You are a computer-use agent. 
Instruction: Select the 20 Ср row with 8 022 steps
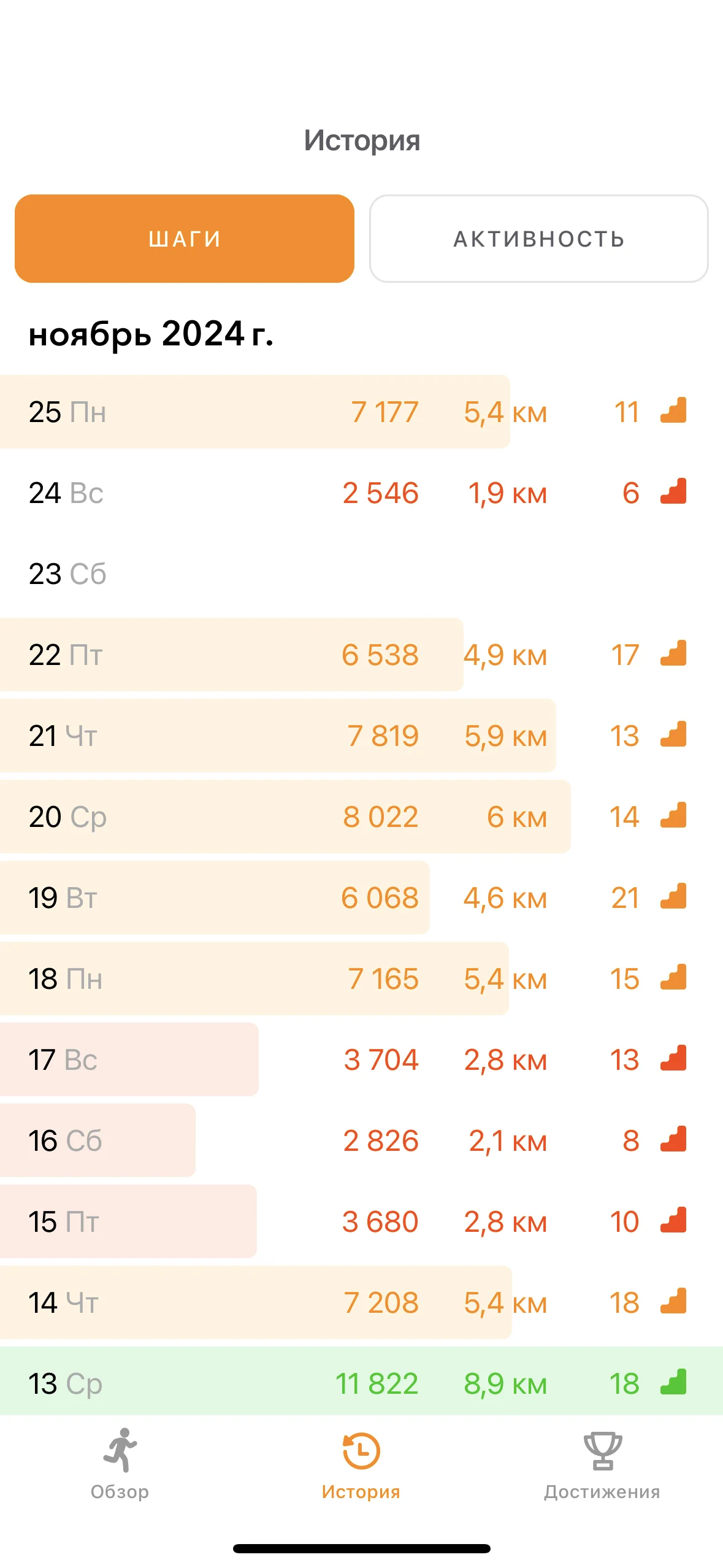361,817
